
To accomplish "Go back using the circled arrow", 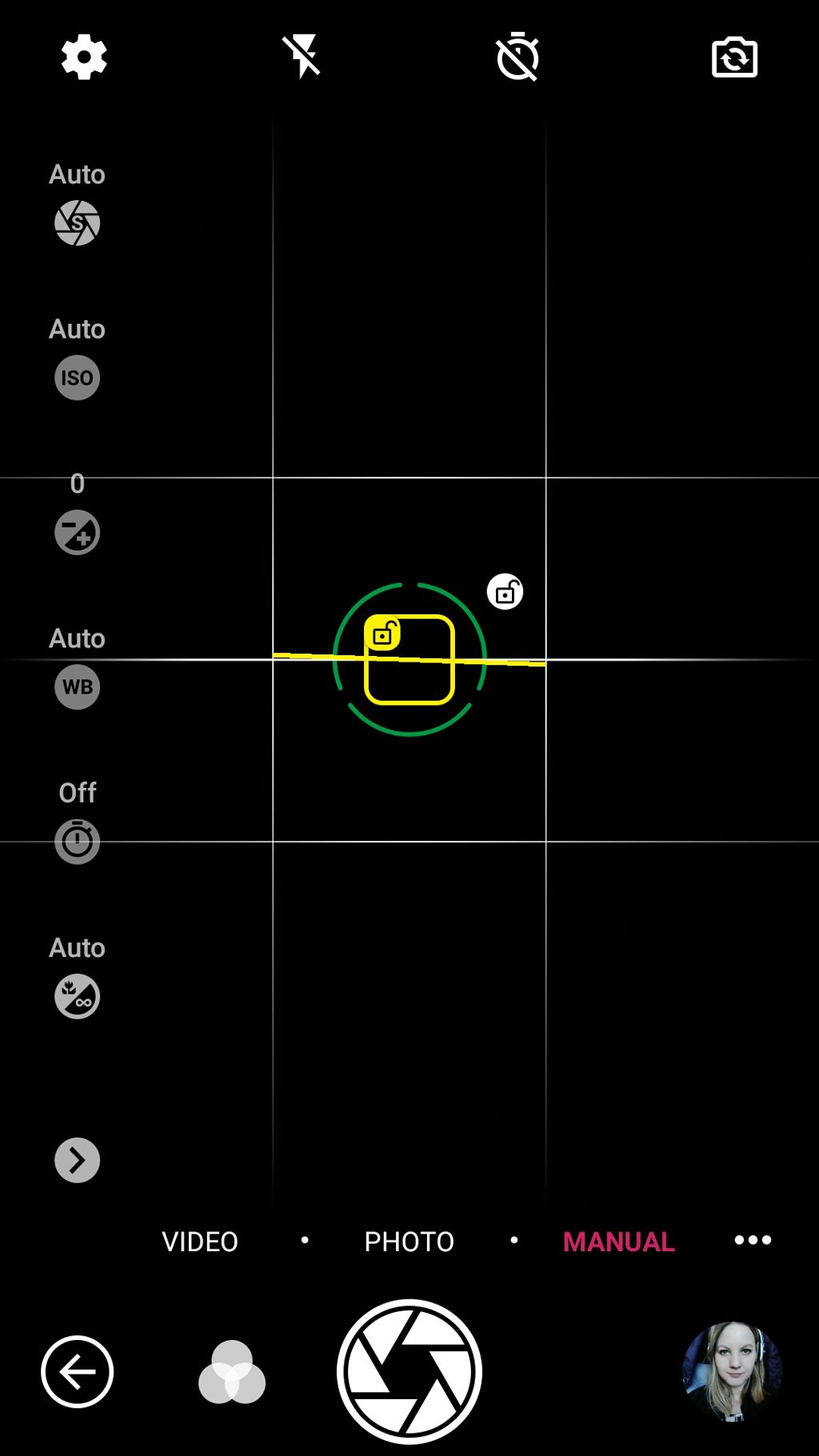I will [77, 1371].
